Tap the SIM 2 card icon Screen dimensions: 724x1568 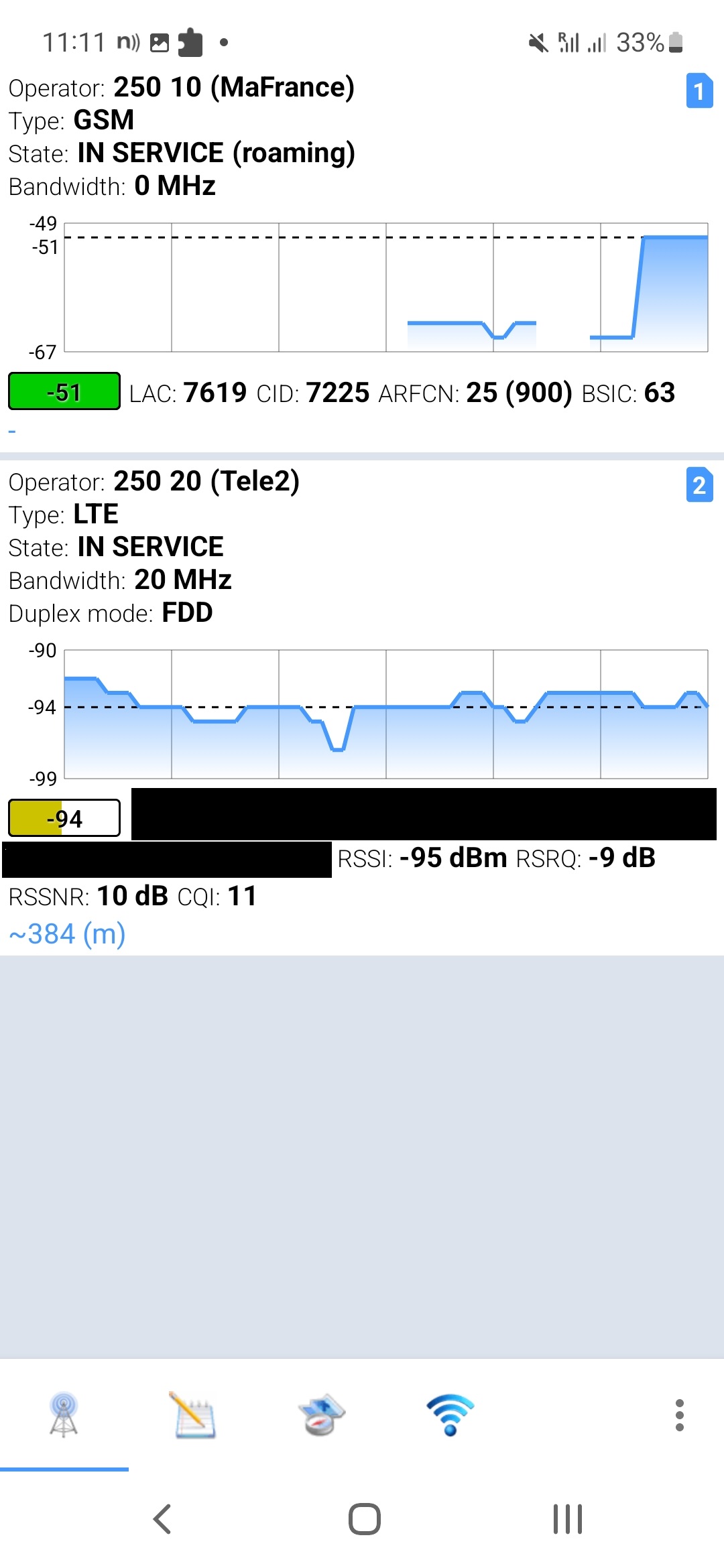(x=699, y=484)
